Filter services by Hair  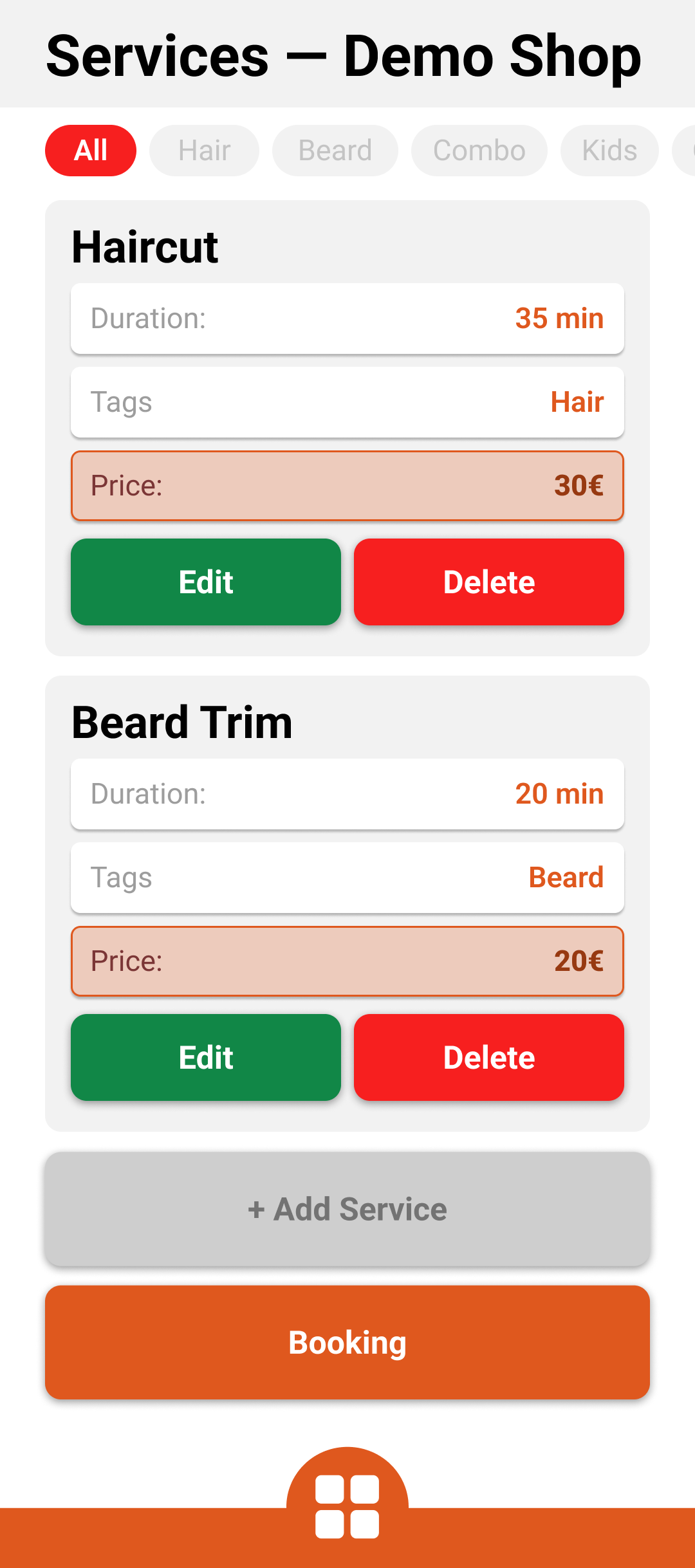204,151
